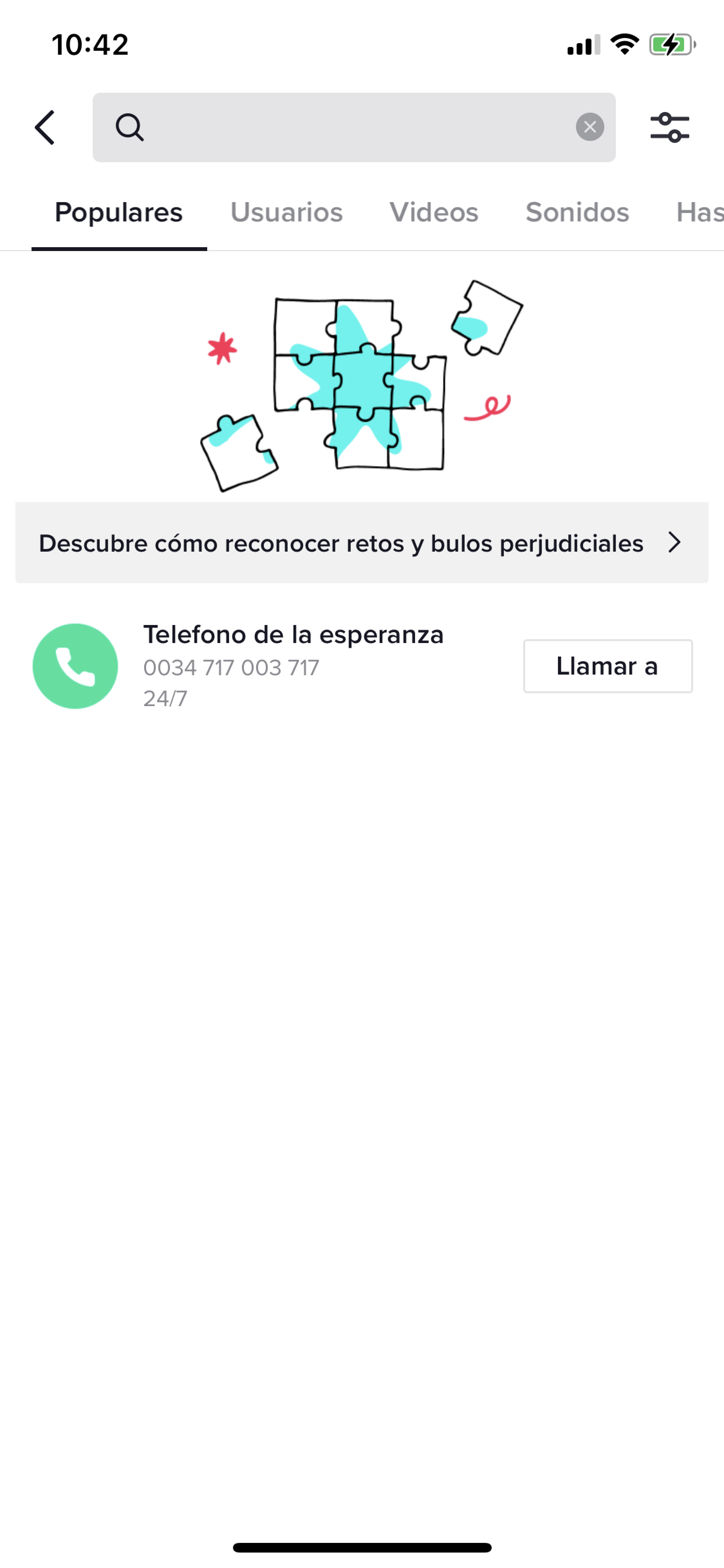Tap the search input field
The height and width of the screenshot is (1568, 724).
click(x=353, y=127)
